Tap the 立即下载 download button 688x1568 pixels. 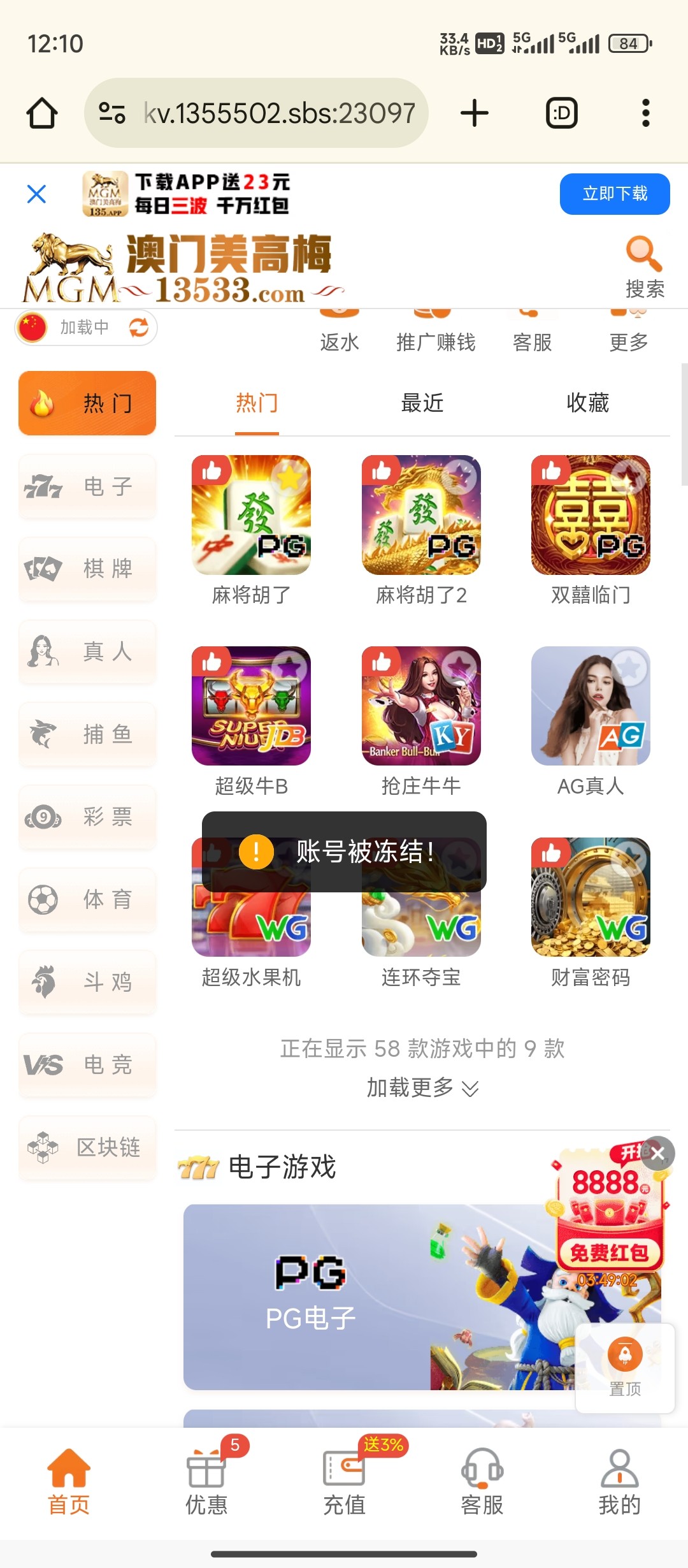click(x=614, y=194)
